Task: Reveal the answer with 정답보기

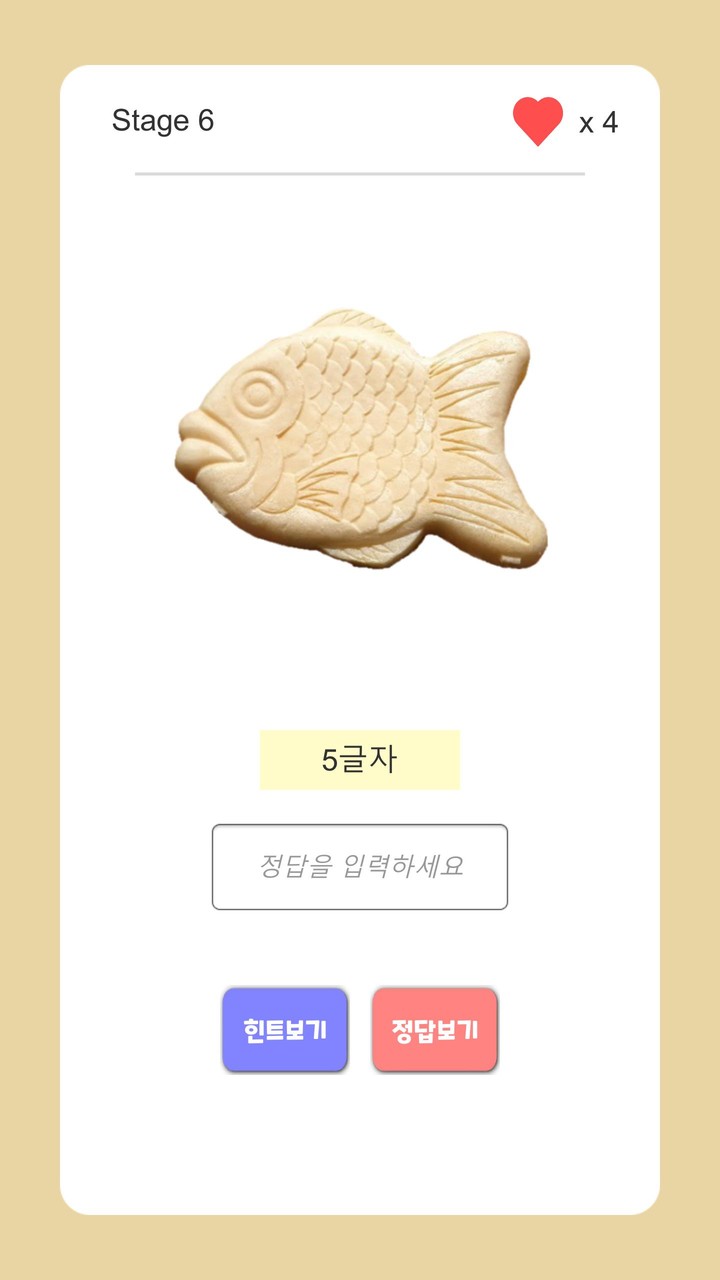Action: click(435, 1030)
